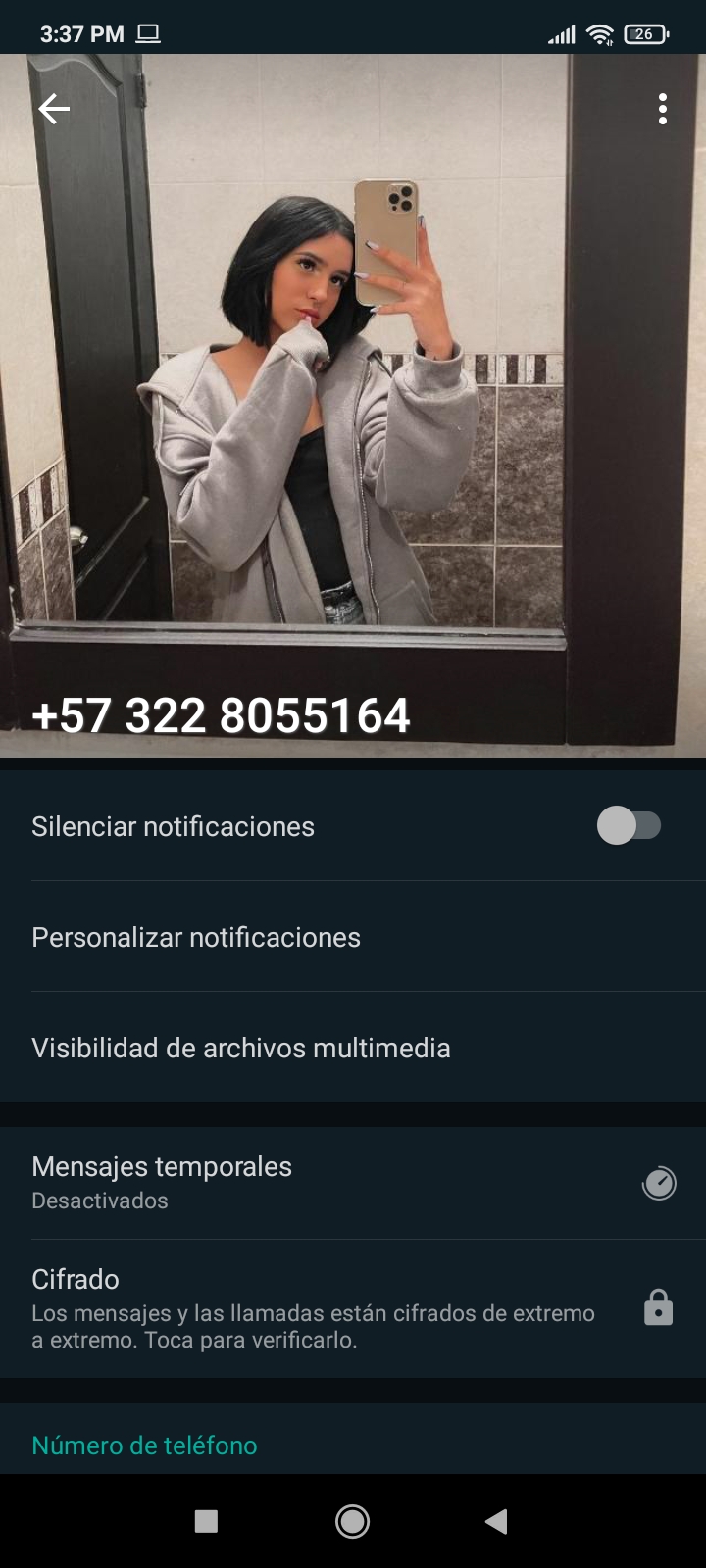The width and height of the screenshot is (706, 1568).
Task: Open Mensajes temporales settings
Action: [353, 1183]
